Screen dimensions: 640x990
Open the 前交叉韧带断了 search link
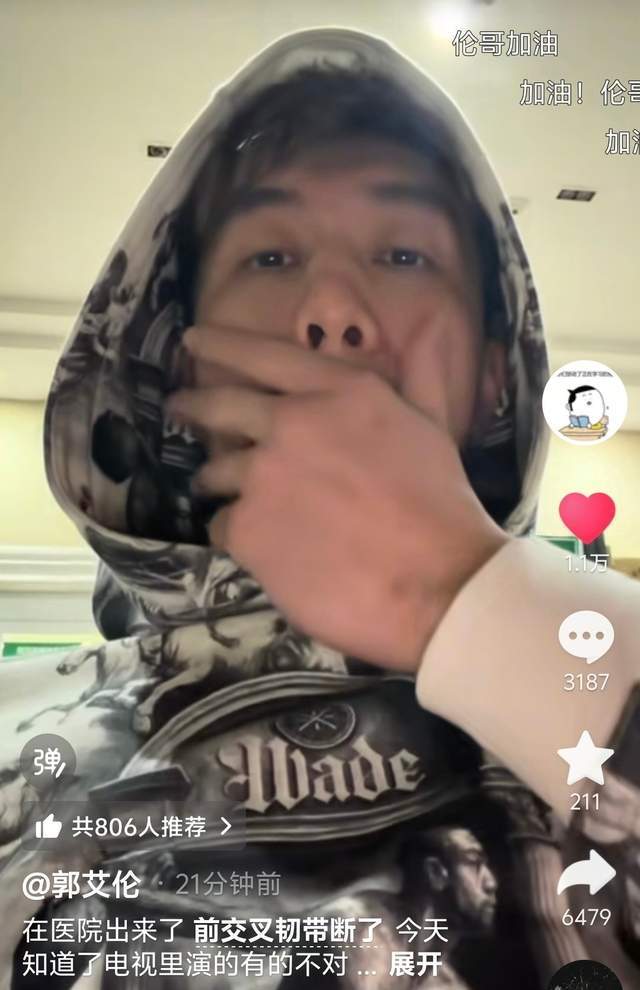288,931
